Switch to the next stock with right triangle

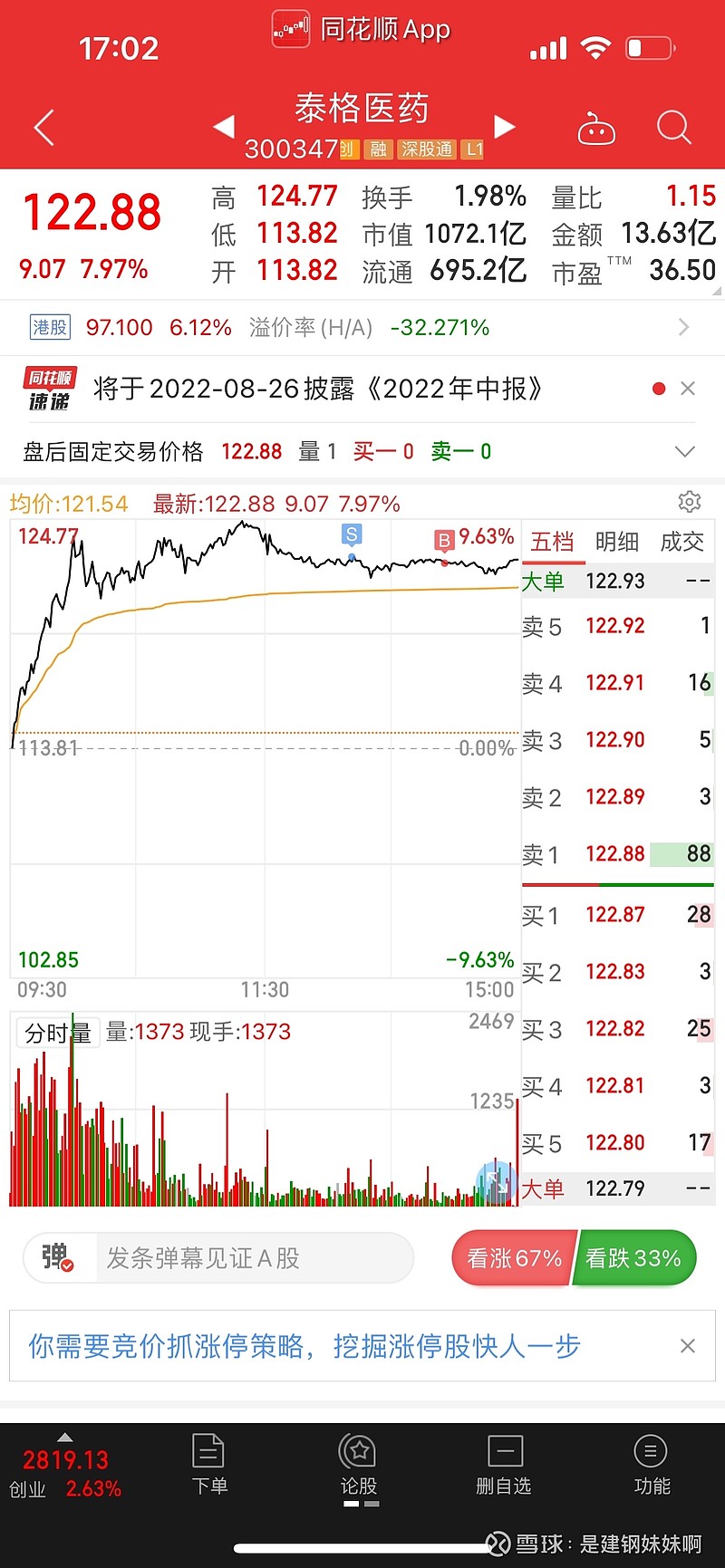505,127
